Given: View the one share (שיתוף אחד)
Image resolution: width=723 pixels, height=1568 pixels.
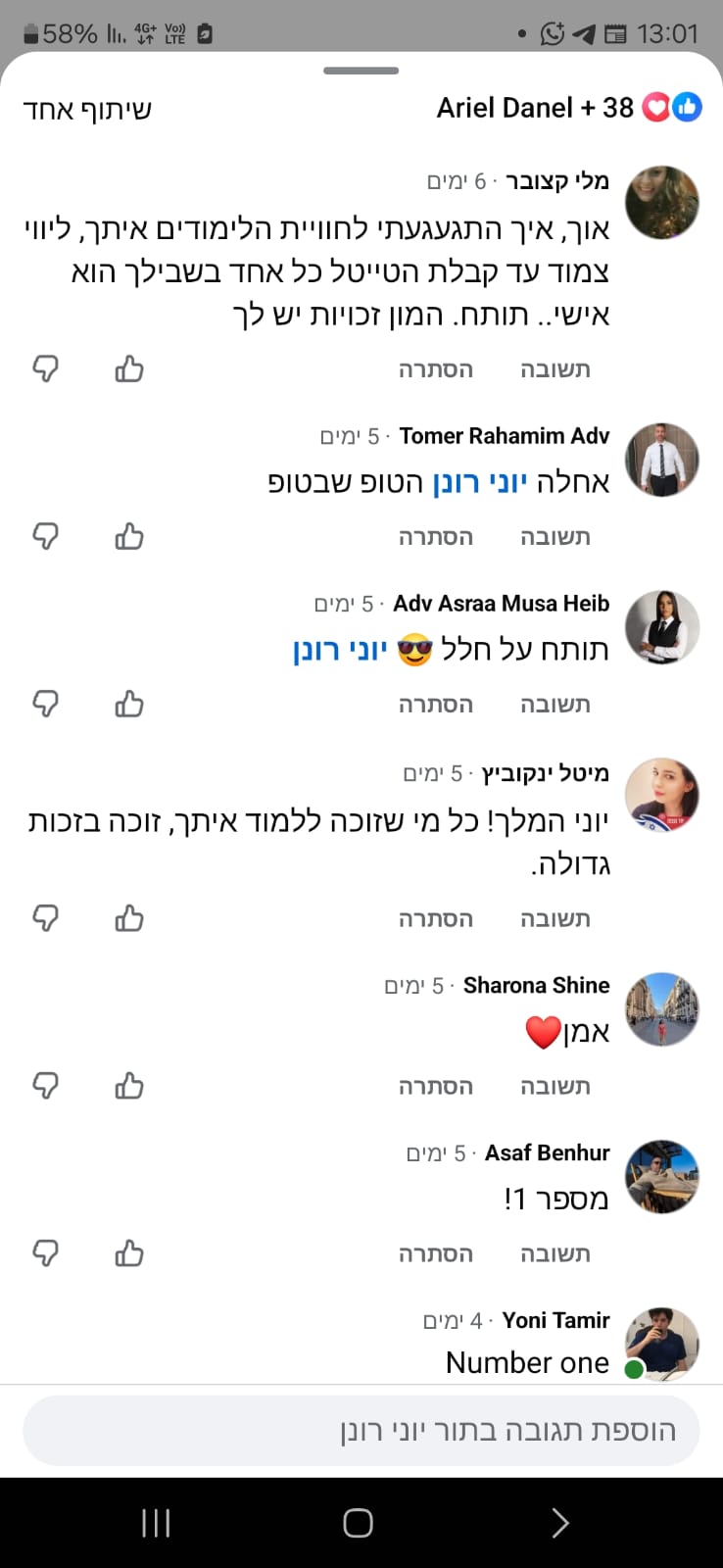Looking at the screenshot, I should (x=87, y=109).
